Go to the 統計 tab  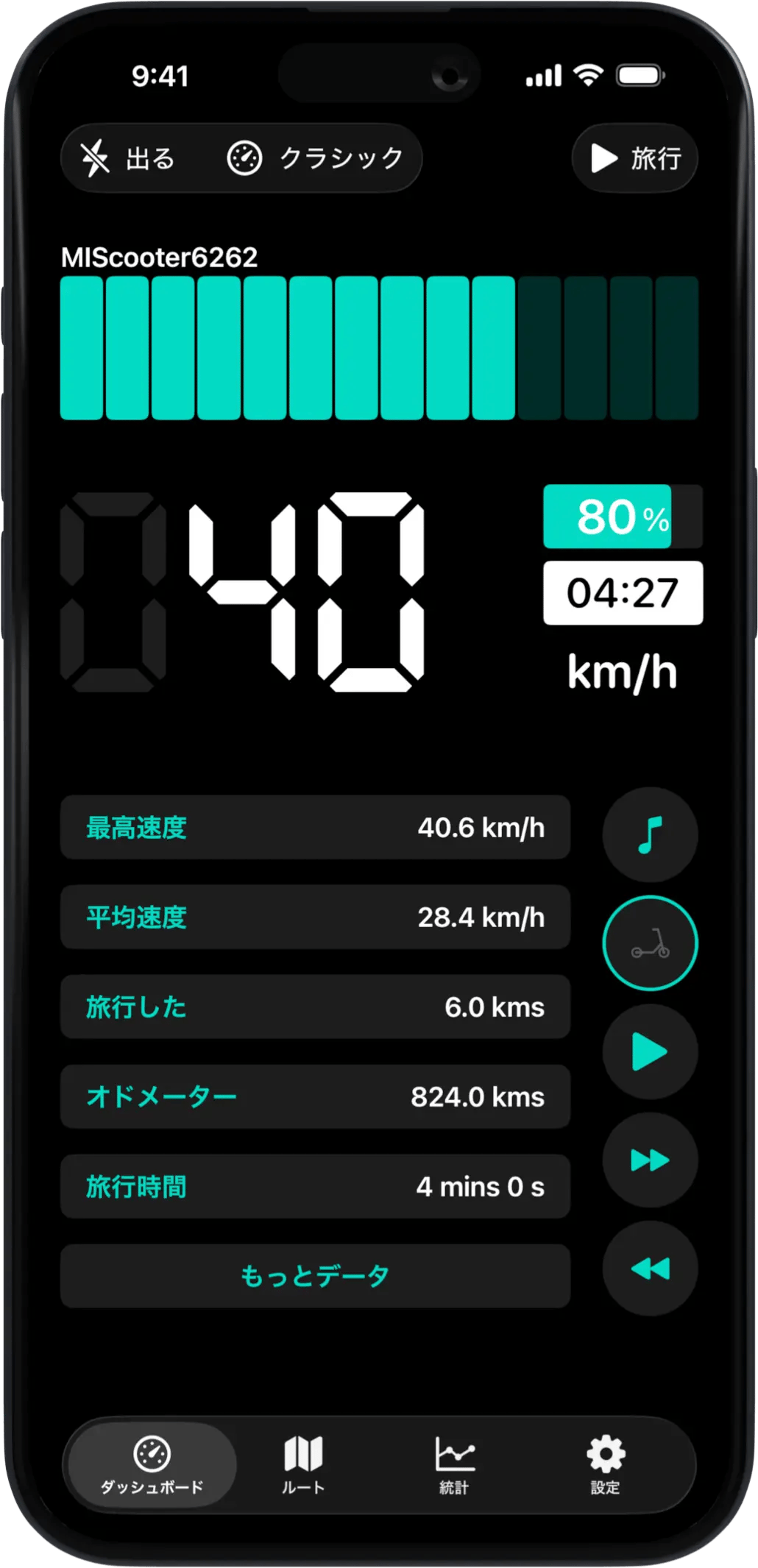(454, 1464)
